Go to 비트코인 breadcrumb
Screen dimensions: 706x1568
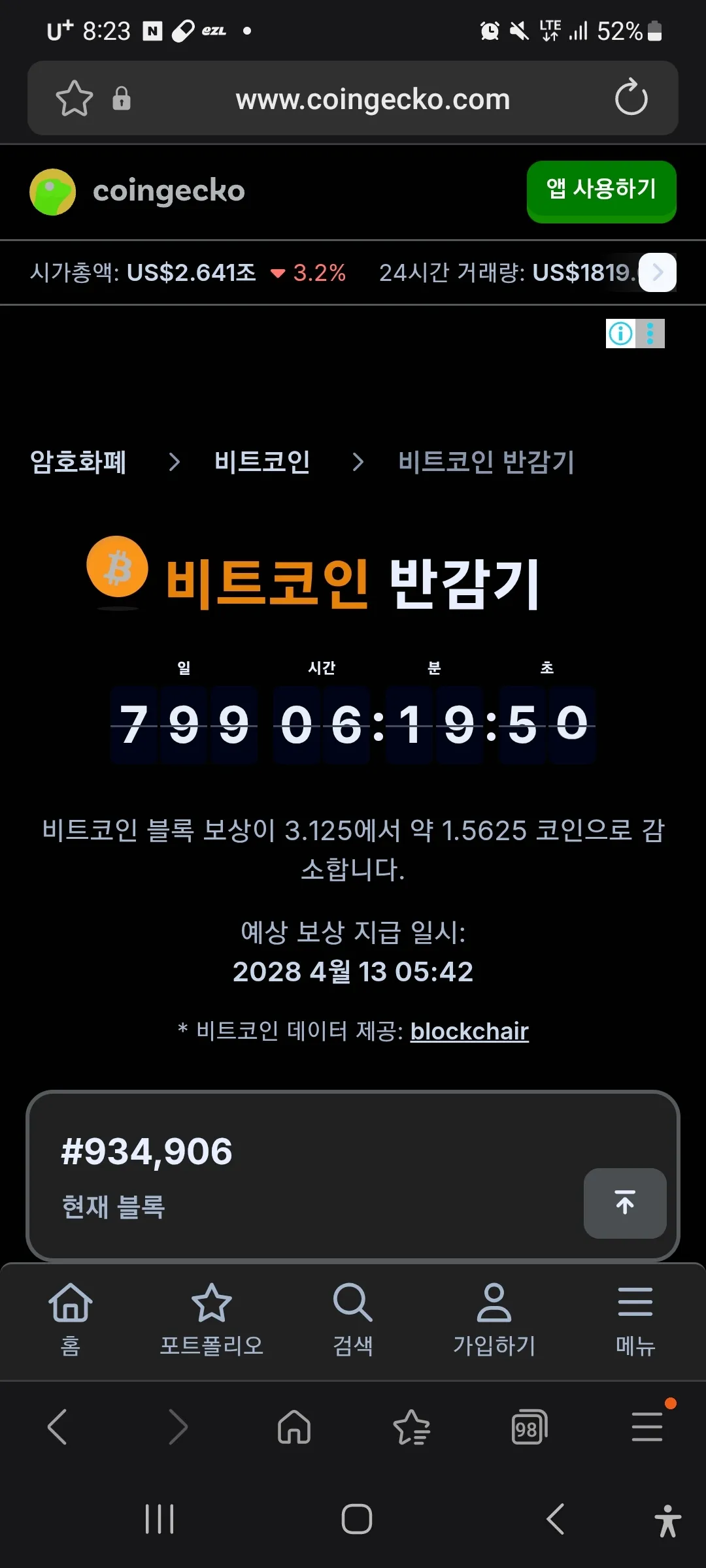tap(262, 462)
